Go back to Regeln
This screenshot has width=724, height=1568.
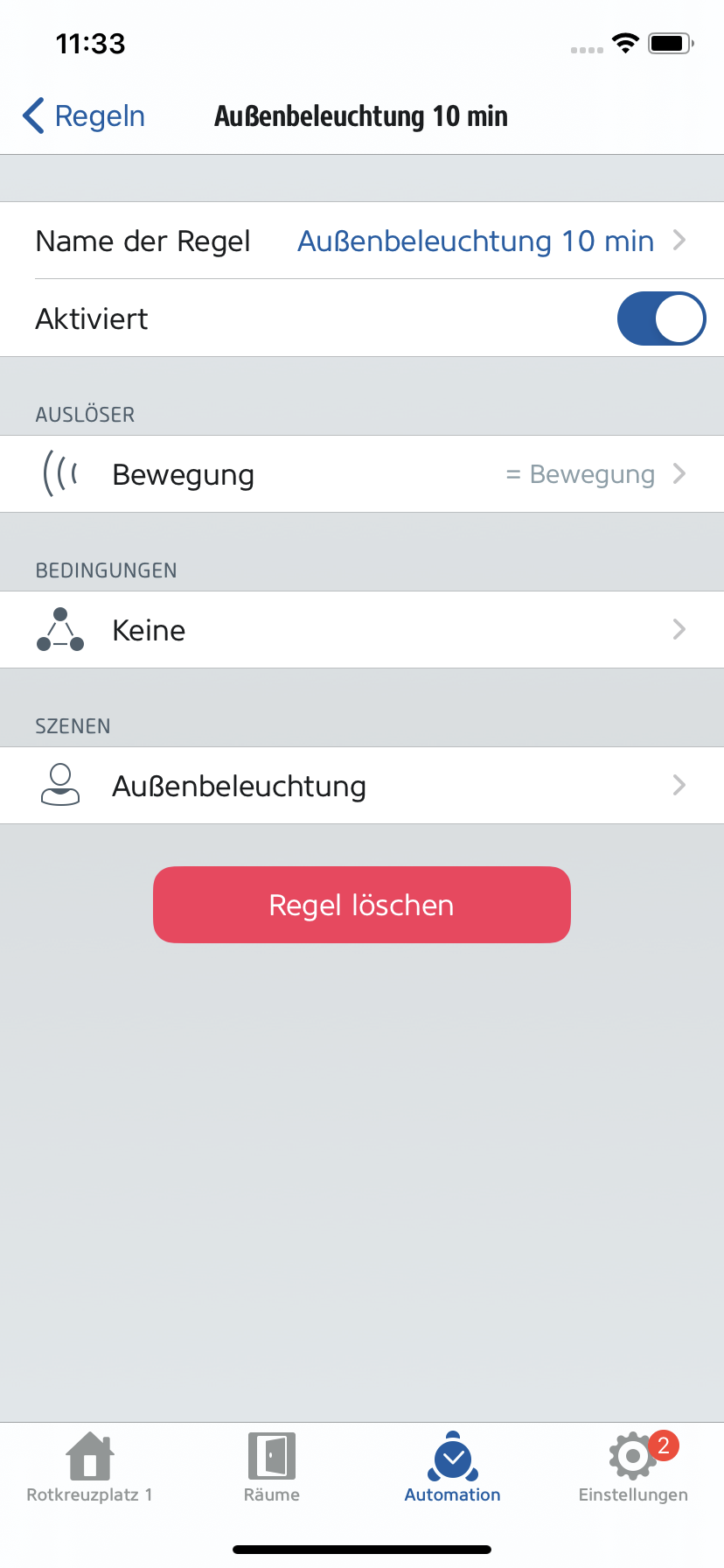click(x=84, y=115)
